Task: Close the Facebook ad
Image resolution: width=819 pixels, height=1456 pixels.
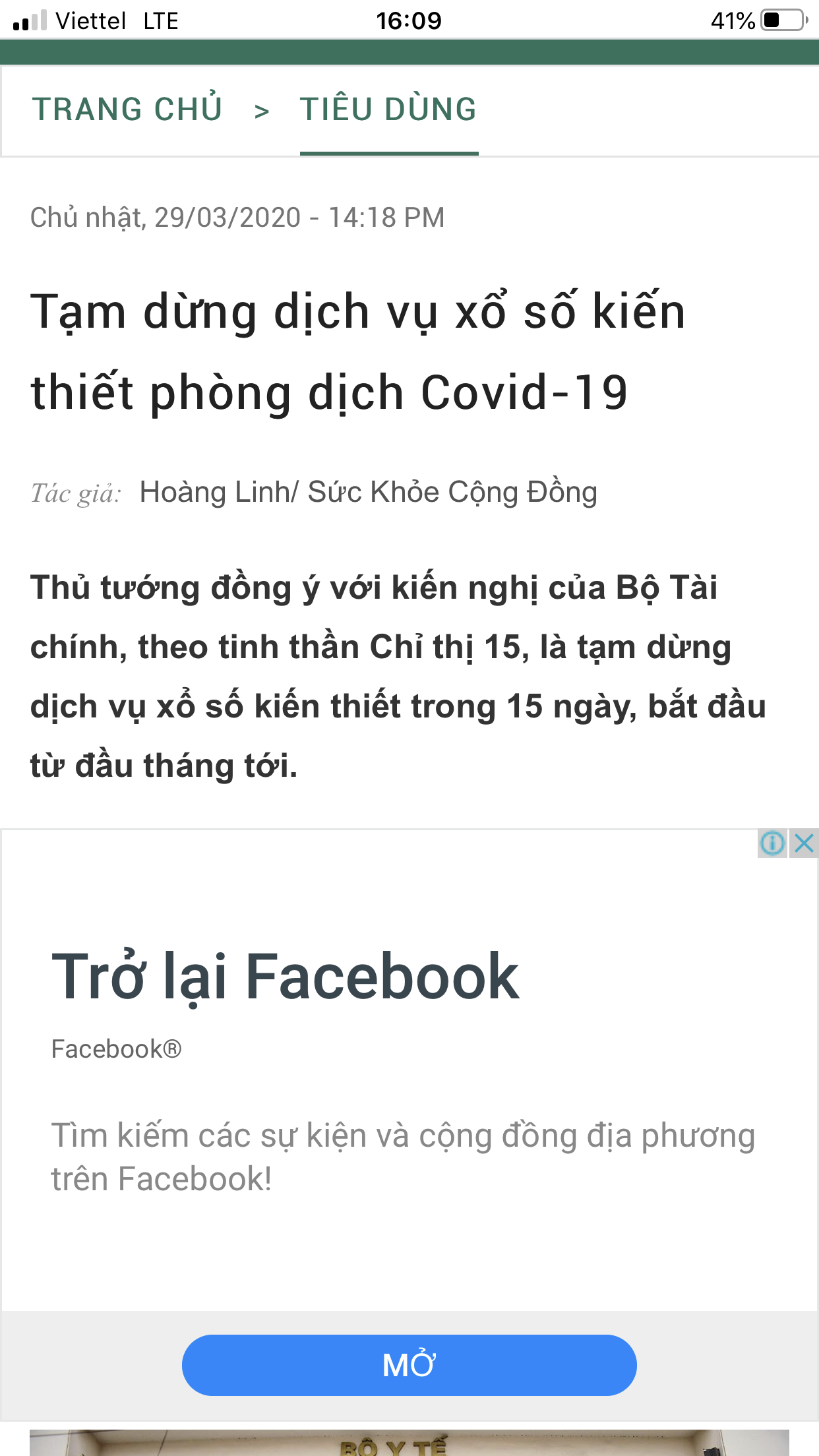Action: tap(804, 843)
